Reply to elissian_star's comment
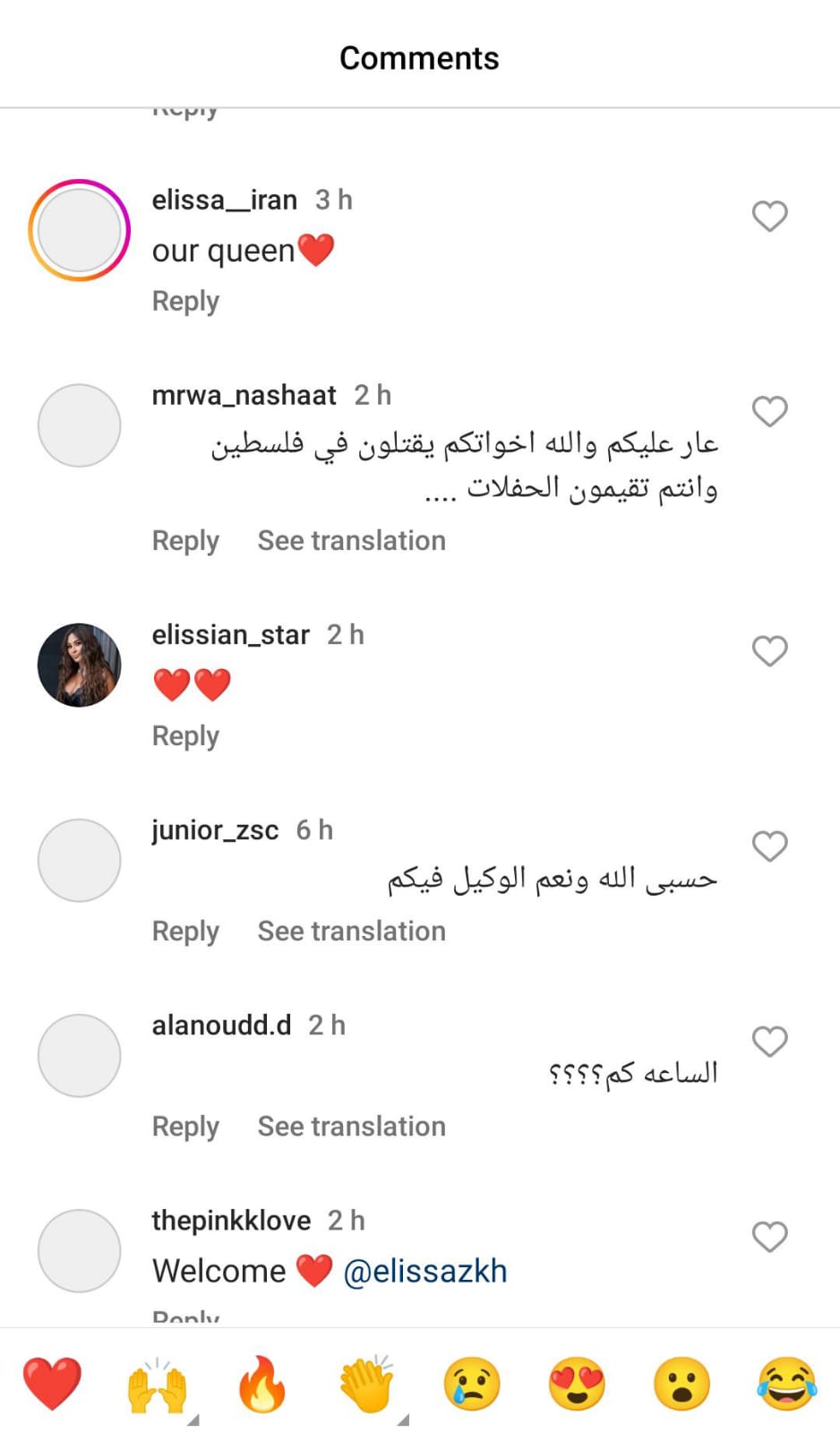The width and height of the screenshot is (840, 1433). coord(185,736)
